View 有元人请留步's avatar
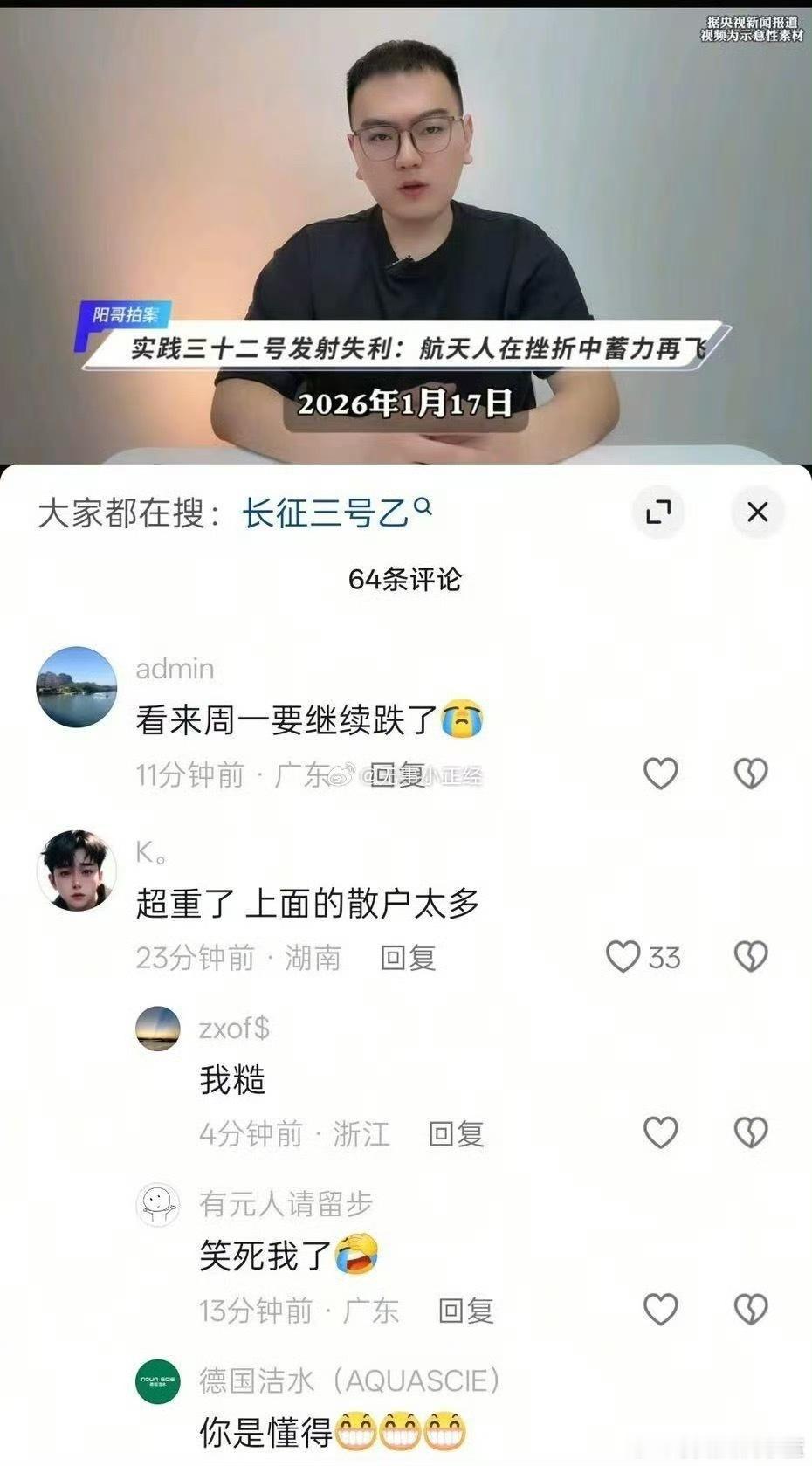The height and width of the screenshot is (1466, 812). [158, 1204]
